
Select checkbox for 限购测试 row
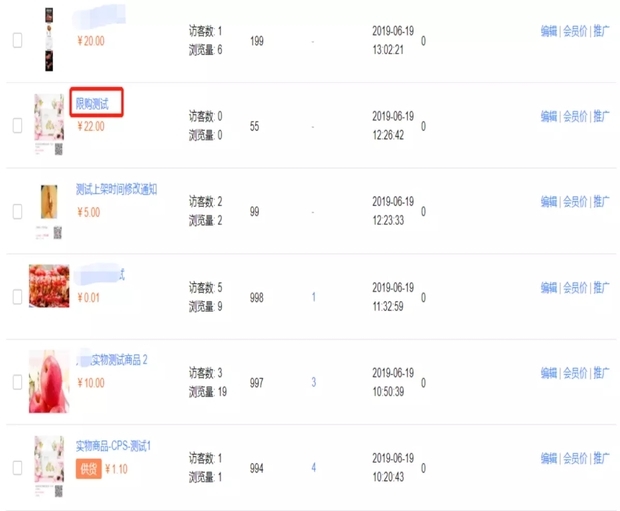click(x=17, y=126)
